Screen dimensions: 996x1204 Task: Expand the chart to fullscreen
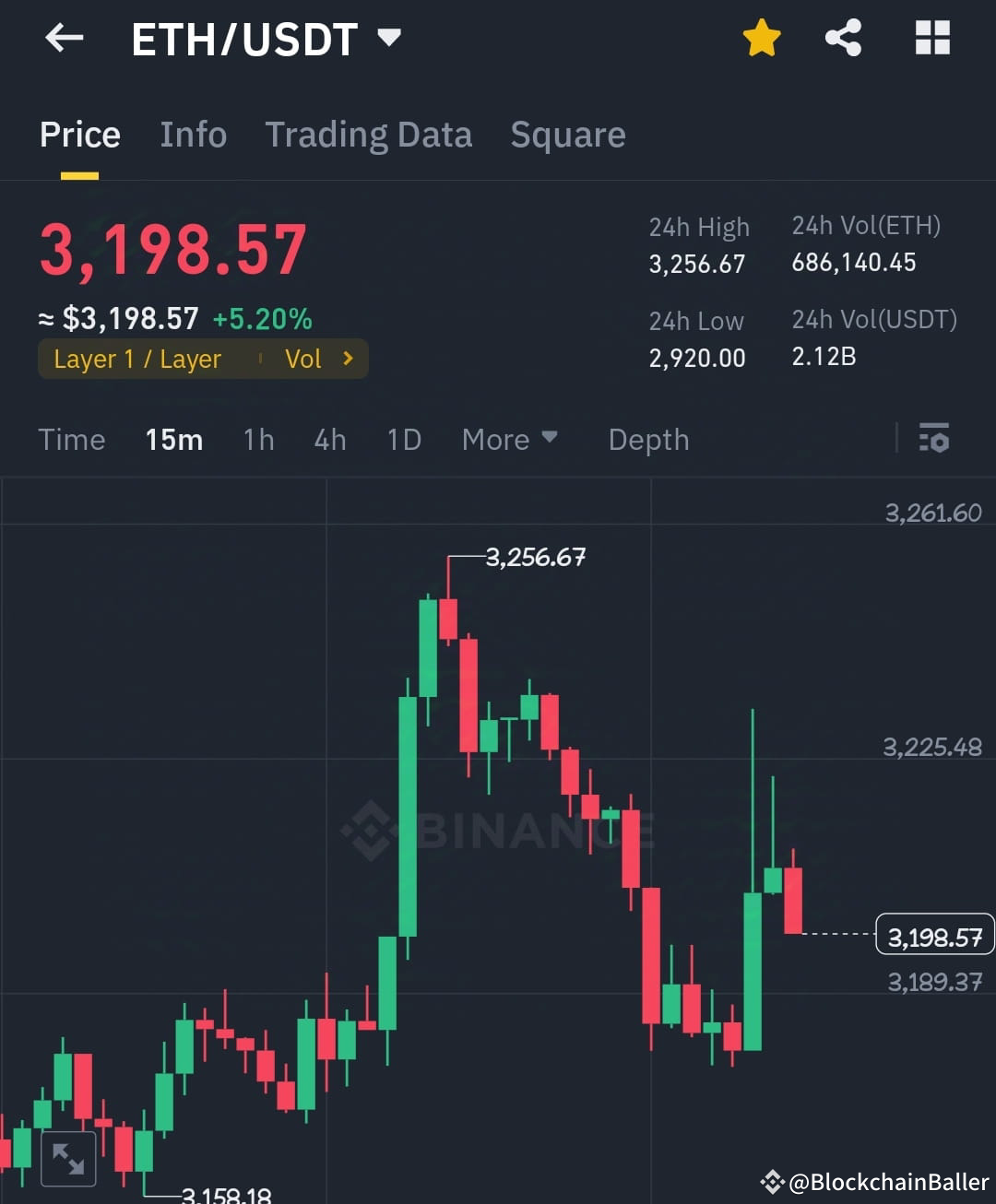point(67,1158)
